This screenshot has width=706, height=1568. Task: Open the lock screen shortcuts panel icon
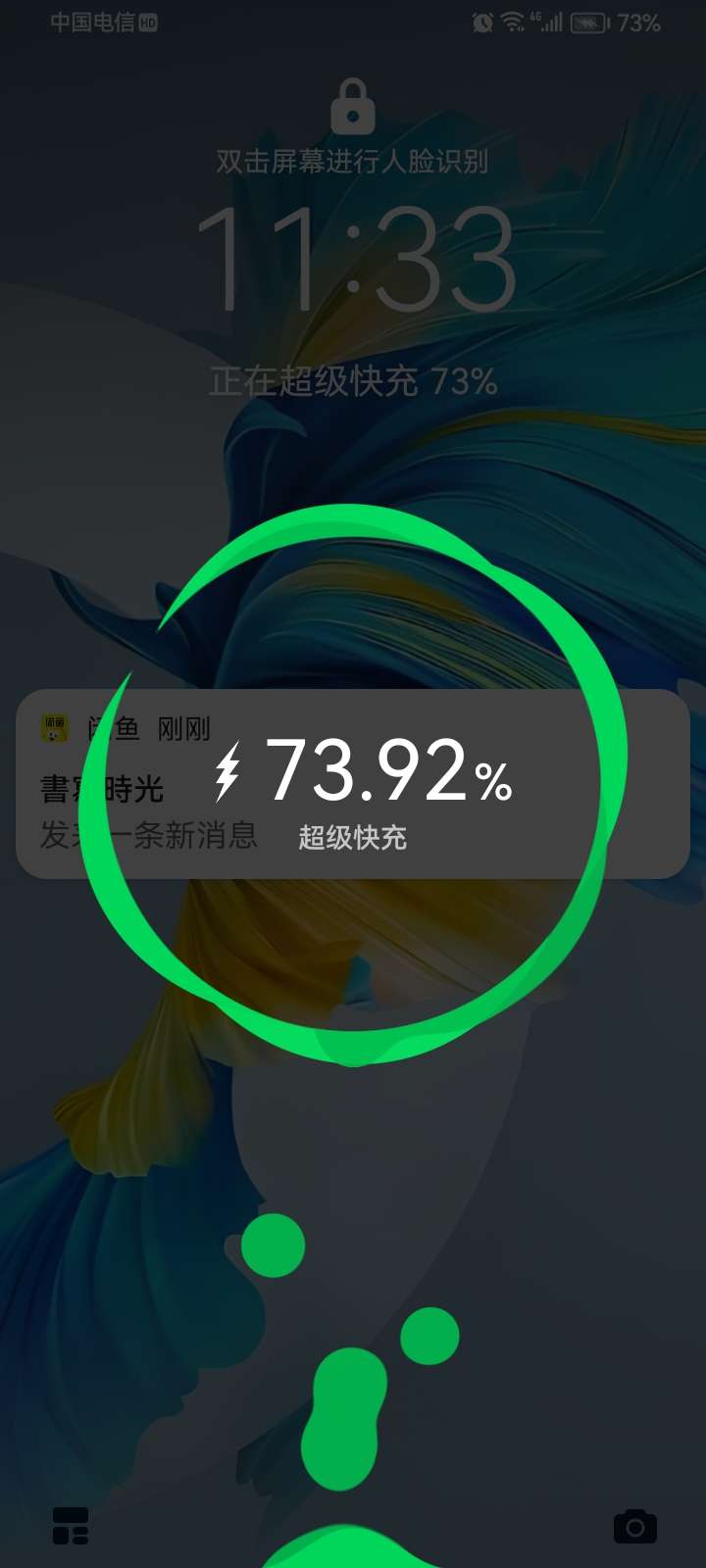pos(70,1526)
